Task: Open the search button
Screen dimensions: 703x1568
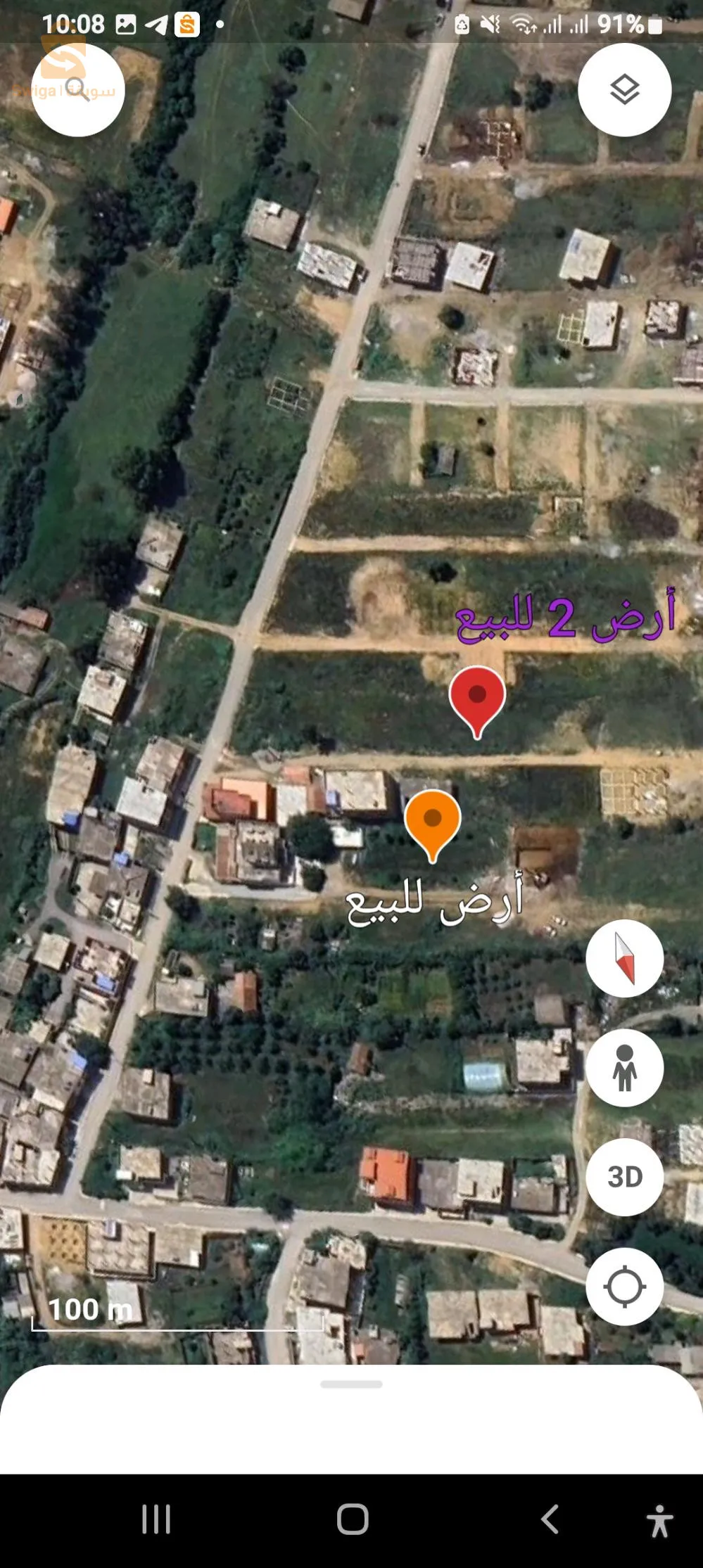Action: pyautogui.click(x=78, y=90)
